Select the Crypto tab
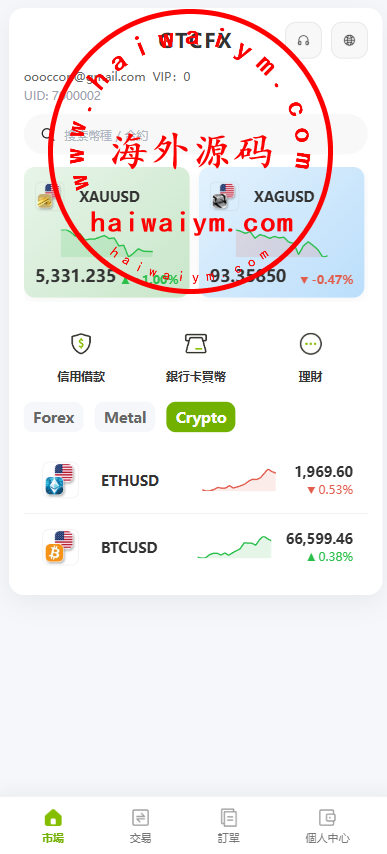The image size is (387, 854). tap(201, 417)
